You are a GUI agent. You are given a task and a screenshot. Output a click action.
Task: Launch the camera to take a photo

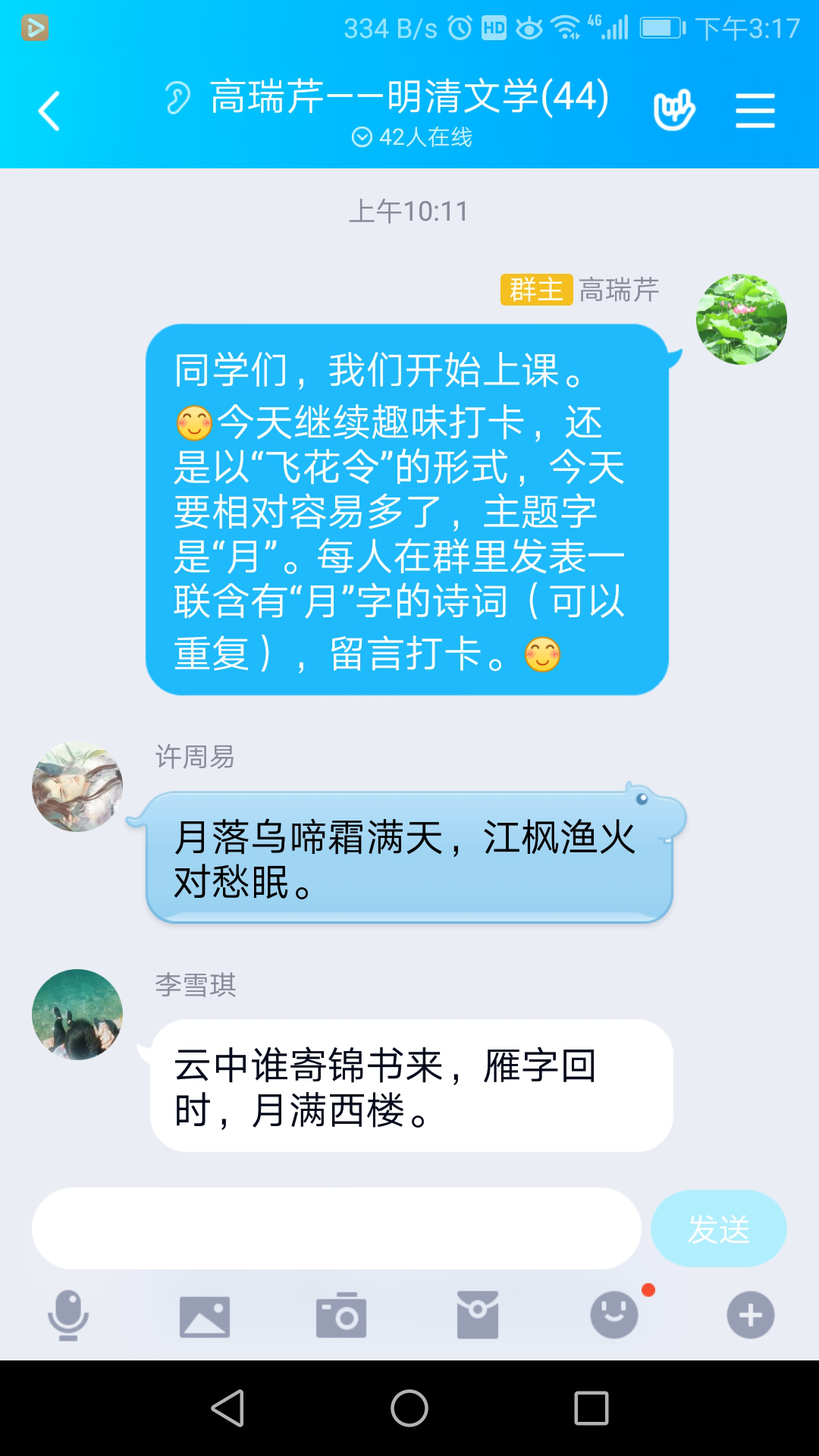coord(341,1316)
